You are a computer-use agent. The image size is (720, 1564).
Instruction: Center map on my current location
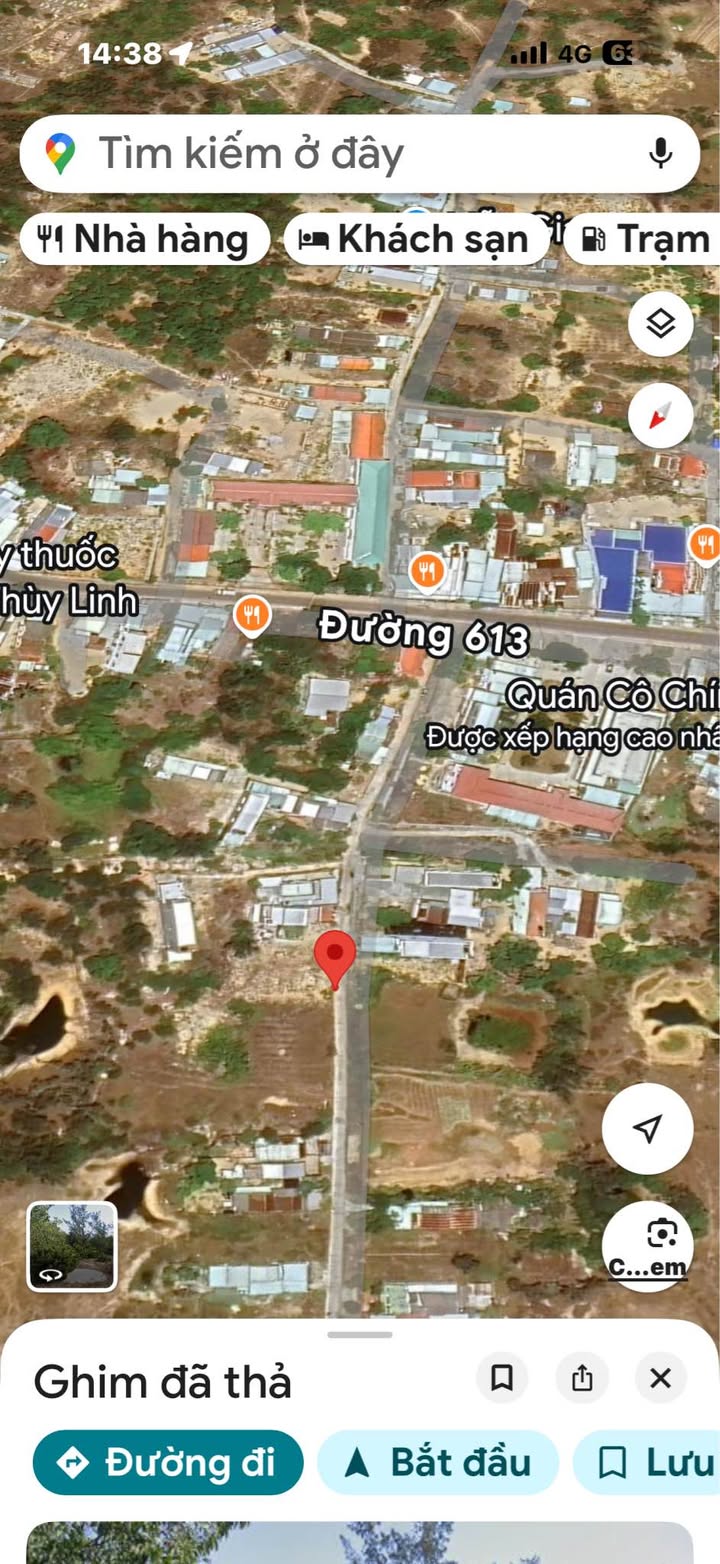[x=647, y=1129]
